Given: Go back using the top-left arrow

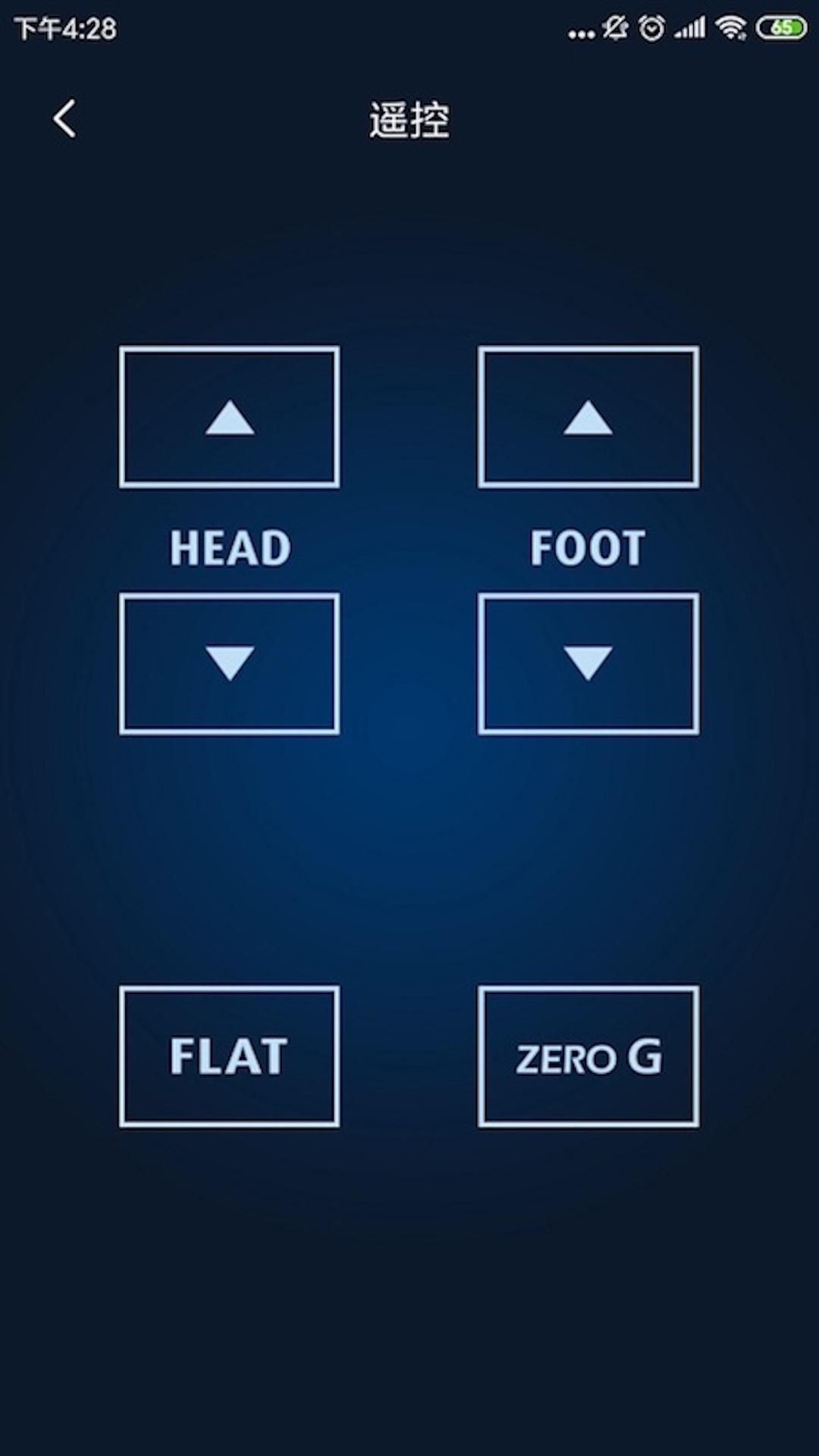Looking at the screenshot, I should [64, 119].
